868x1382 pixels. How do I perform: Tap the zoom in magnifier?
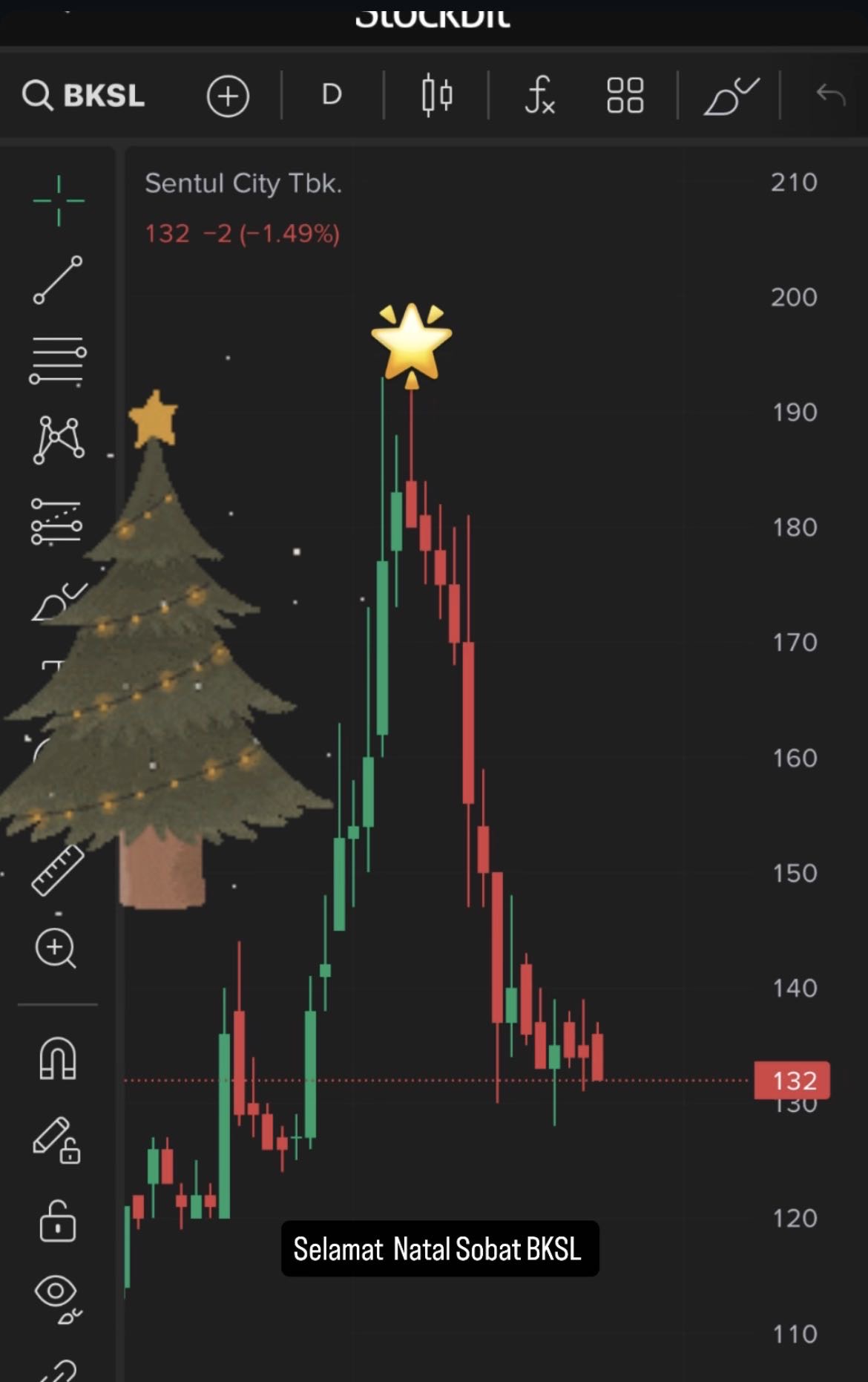pyautogui.click(x=56, y=948)
